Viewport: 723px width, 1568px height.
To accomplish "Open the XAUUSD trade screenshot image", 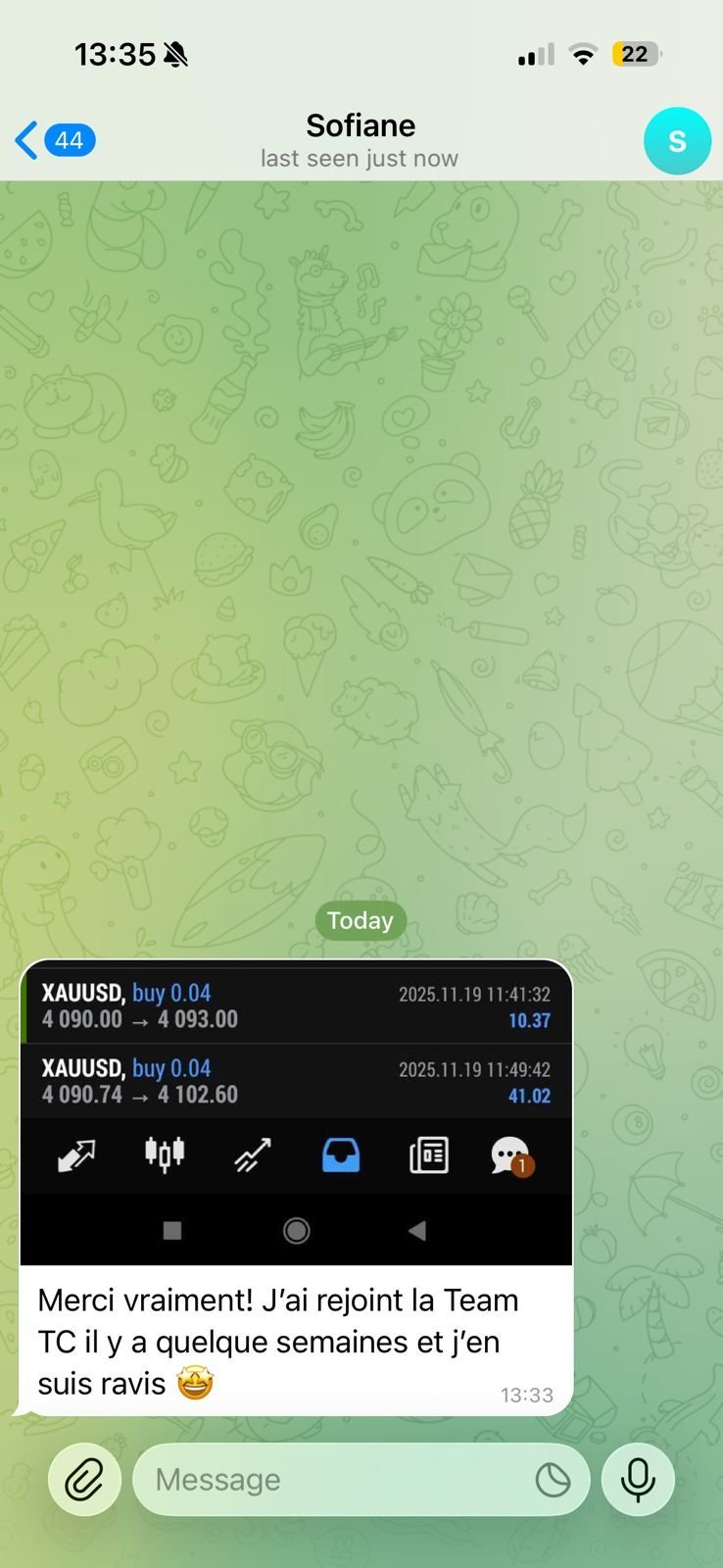I will (x=296, y=1112).
